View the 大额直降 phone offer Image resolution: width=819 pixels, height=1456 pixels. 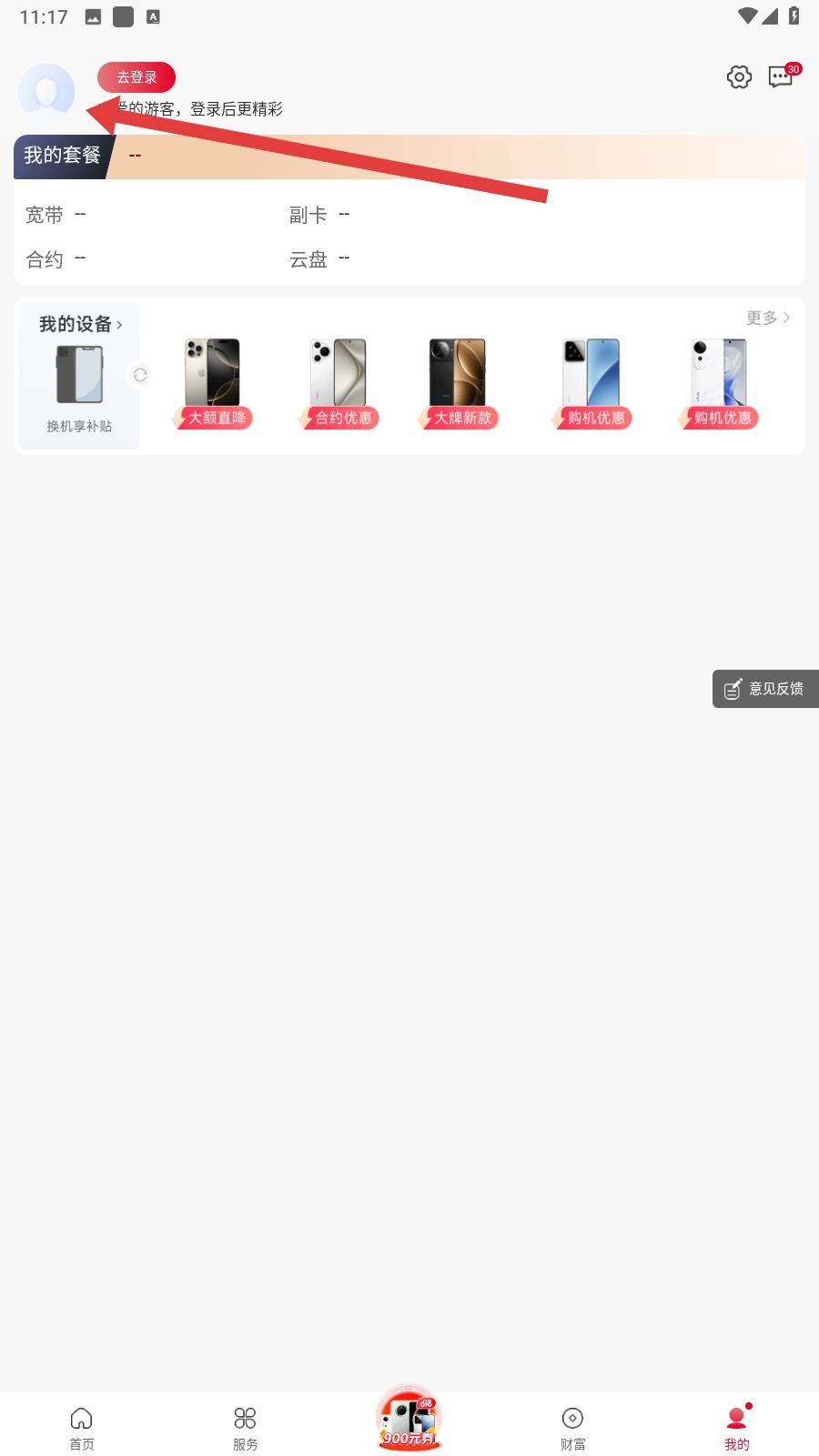click(212, 384)
